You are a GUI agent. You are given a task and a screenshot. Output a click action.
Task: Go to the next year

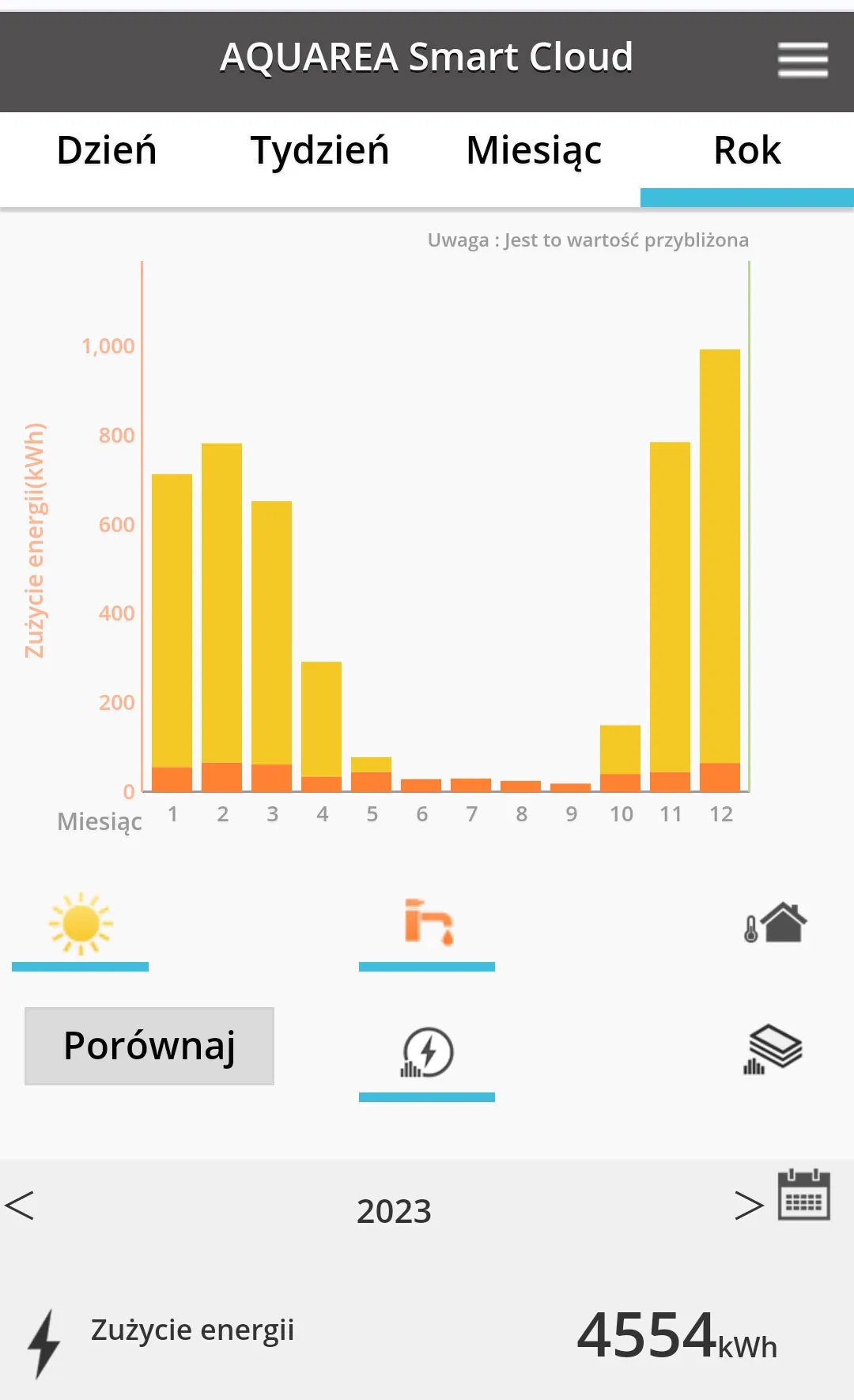(748, 1206)
